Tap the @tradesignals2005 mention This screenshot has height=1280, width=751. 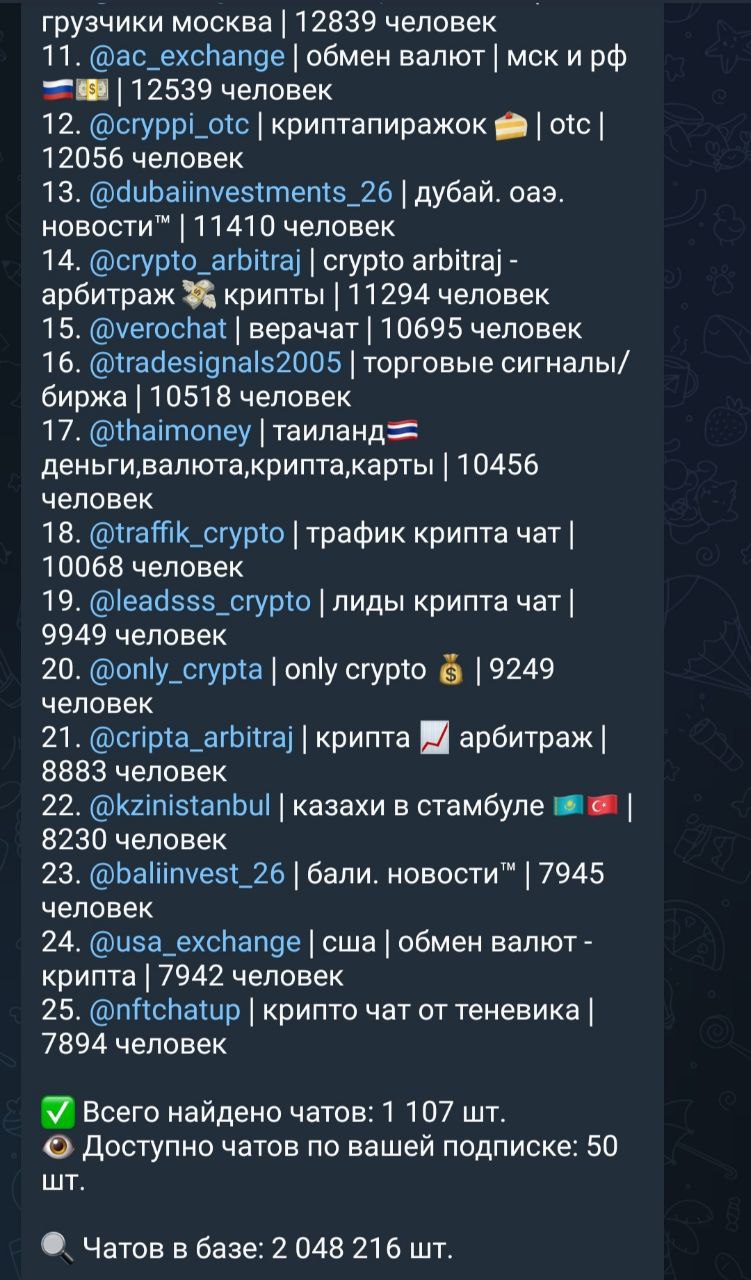point(215,363)
